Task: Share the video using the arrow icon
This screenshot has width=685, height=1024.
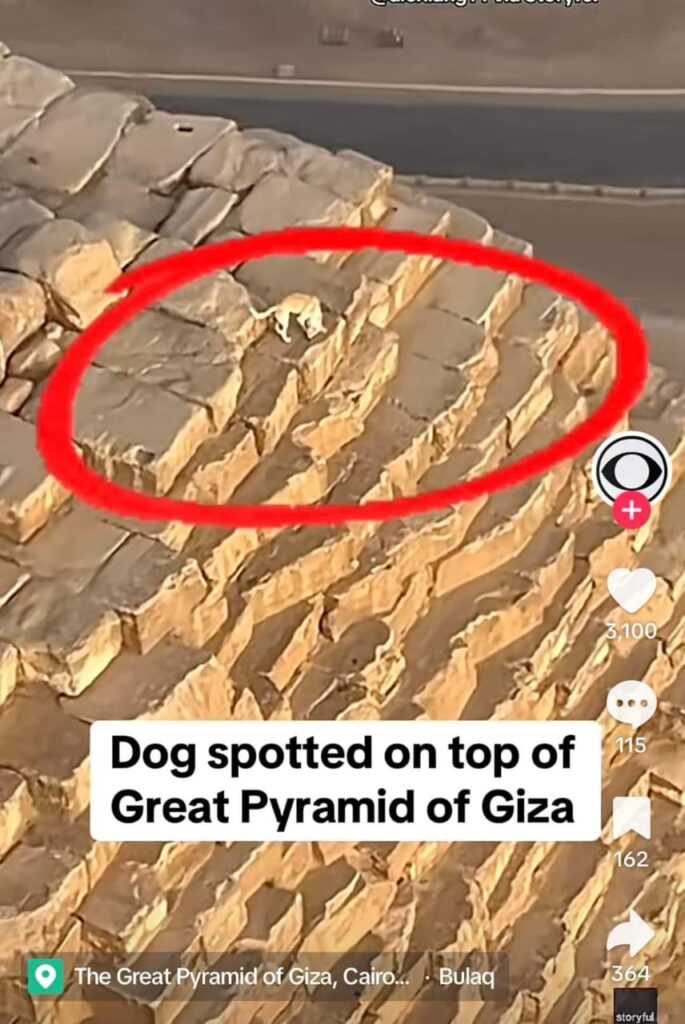Action: click(631, 933)
